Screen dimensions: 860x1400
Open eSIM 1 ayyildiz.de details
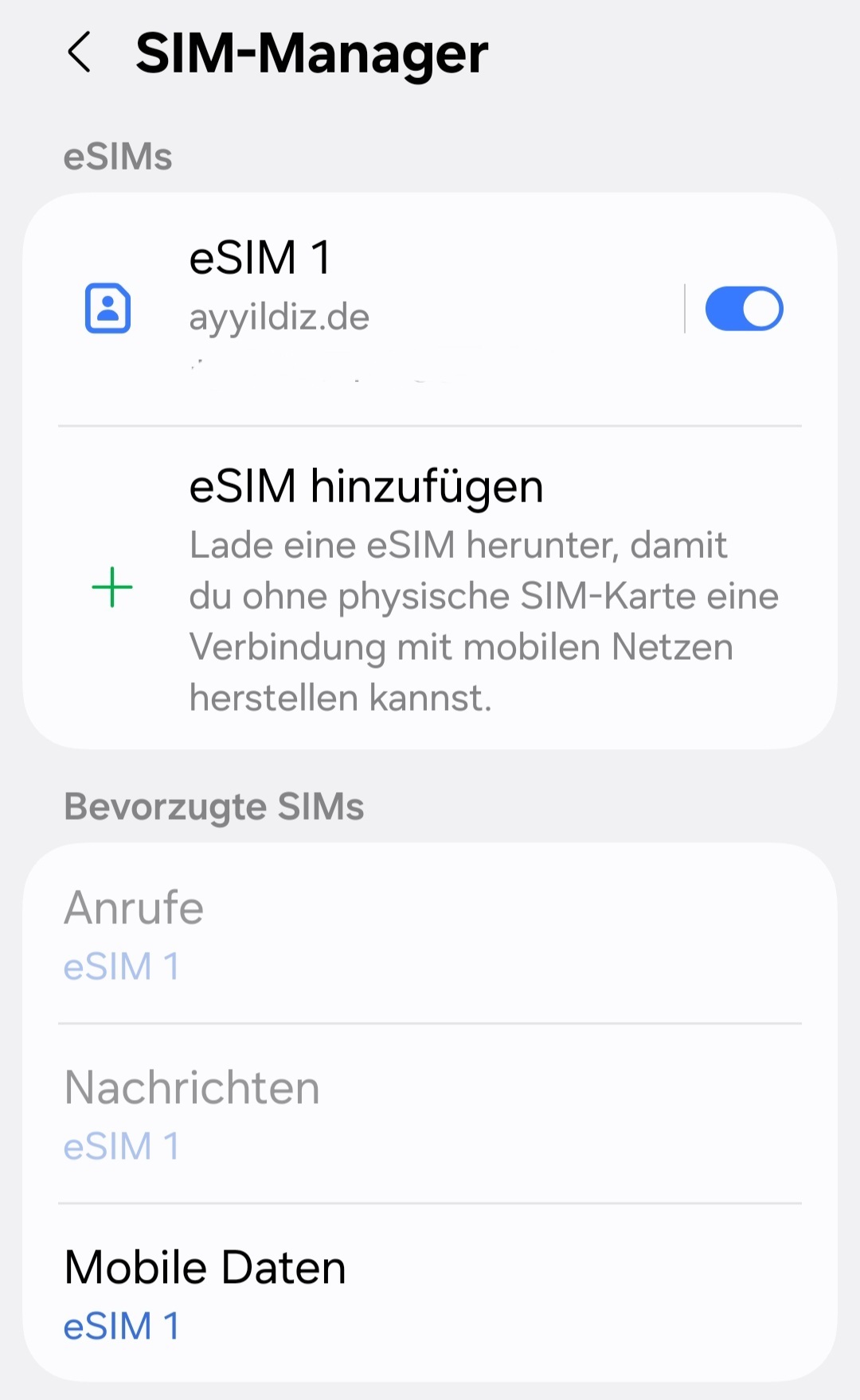354,309
